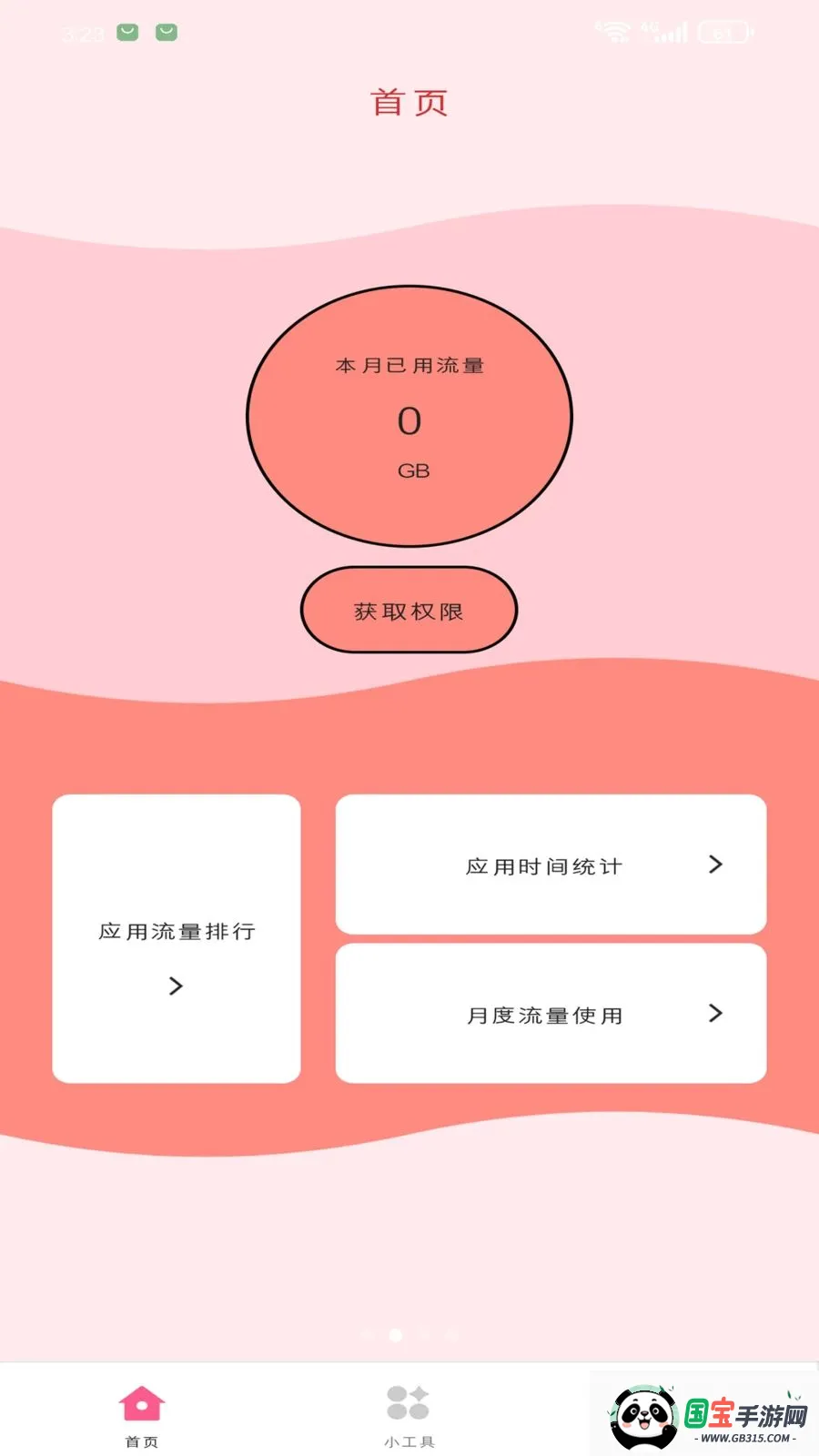
Task: Open 应用时间统计
Action: 551,864
